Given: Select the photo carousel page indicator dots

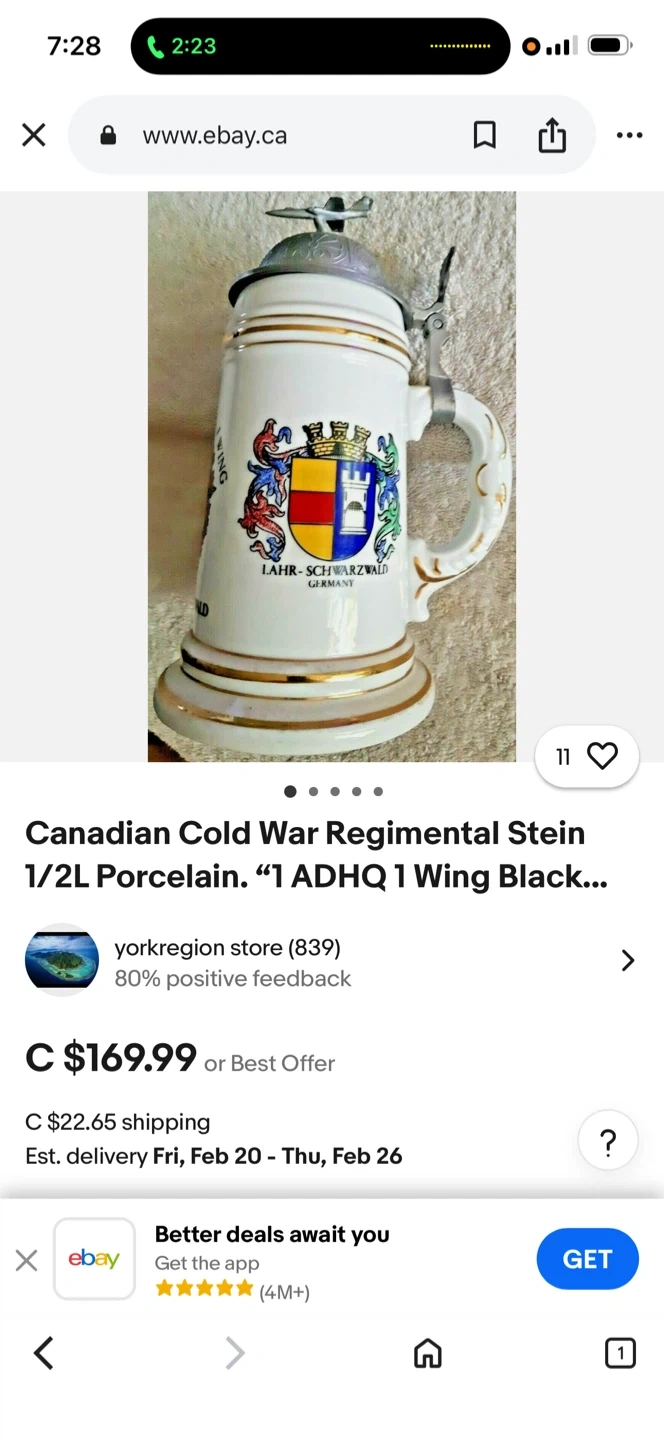Looking at the screenshot, I should click(333, 791).
